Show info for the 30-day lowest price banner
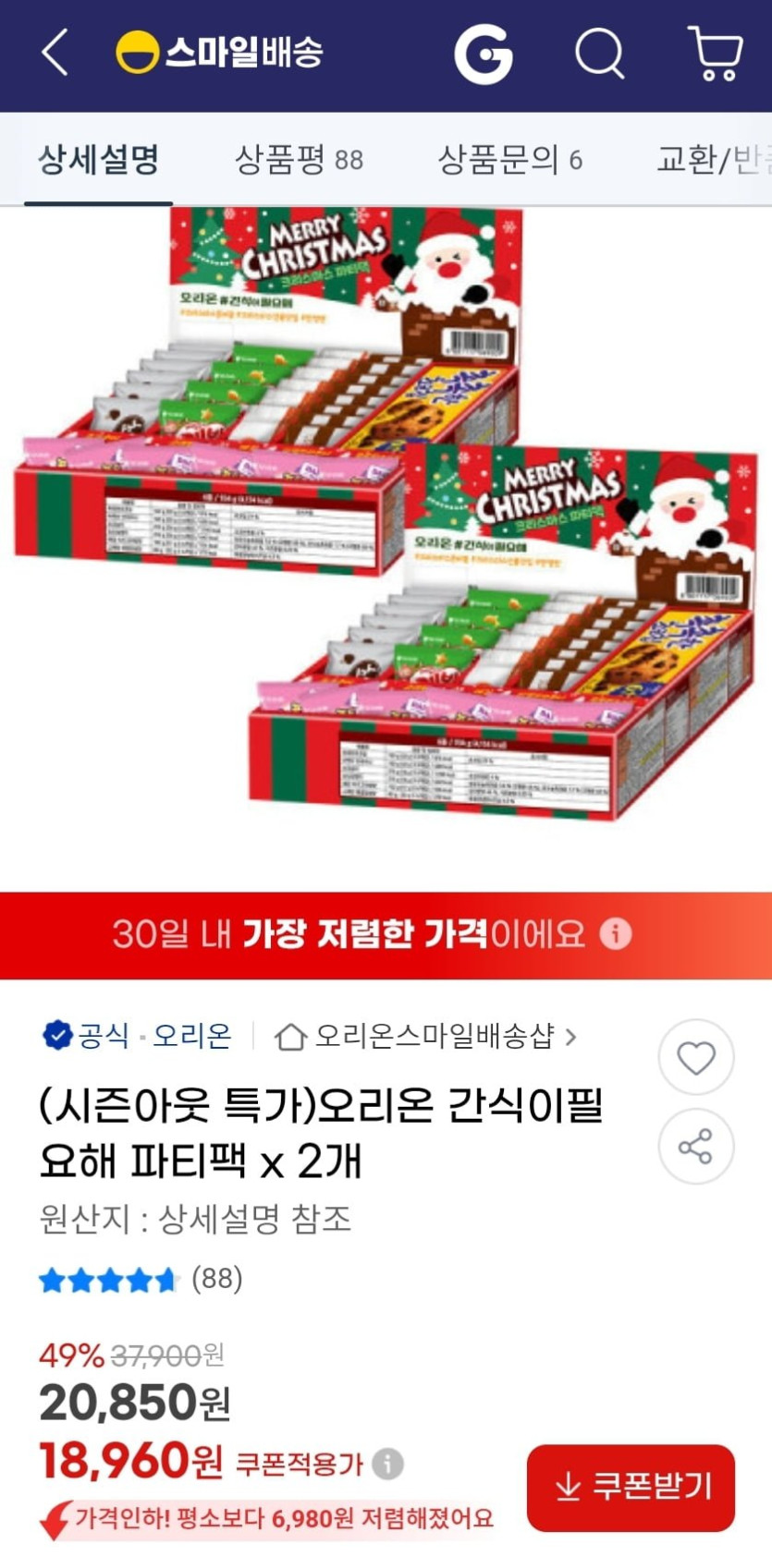The image size is (772, 1568). [x=616, y=933]
